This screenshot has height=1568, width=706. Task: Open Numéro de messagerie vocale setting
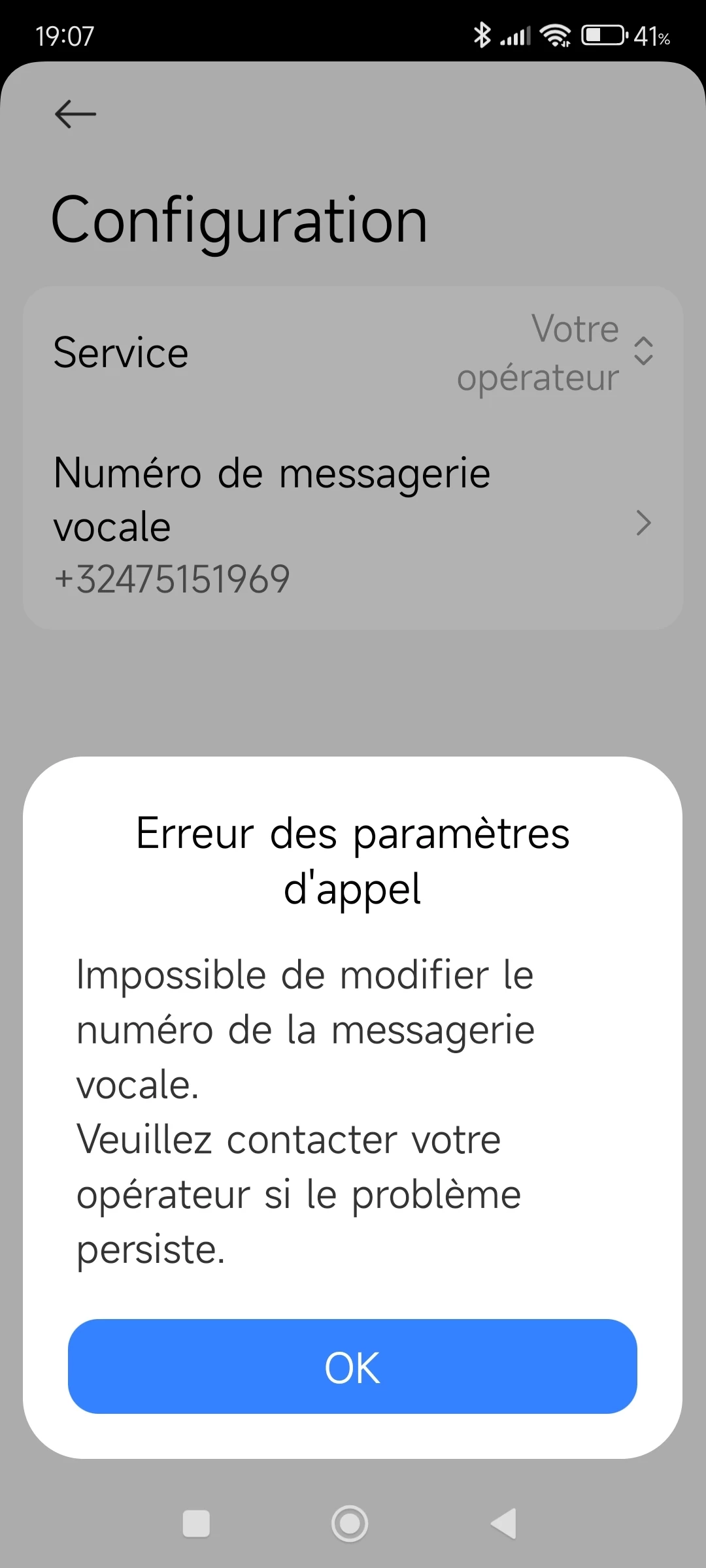coord(353,524)
